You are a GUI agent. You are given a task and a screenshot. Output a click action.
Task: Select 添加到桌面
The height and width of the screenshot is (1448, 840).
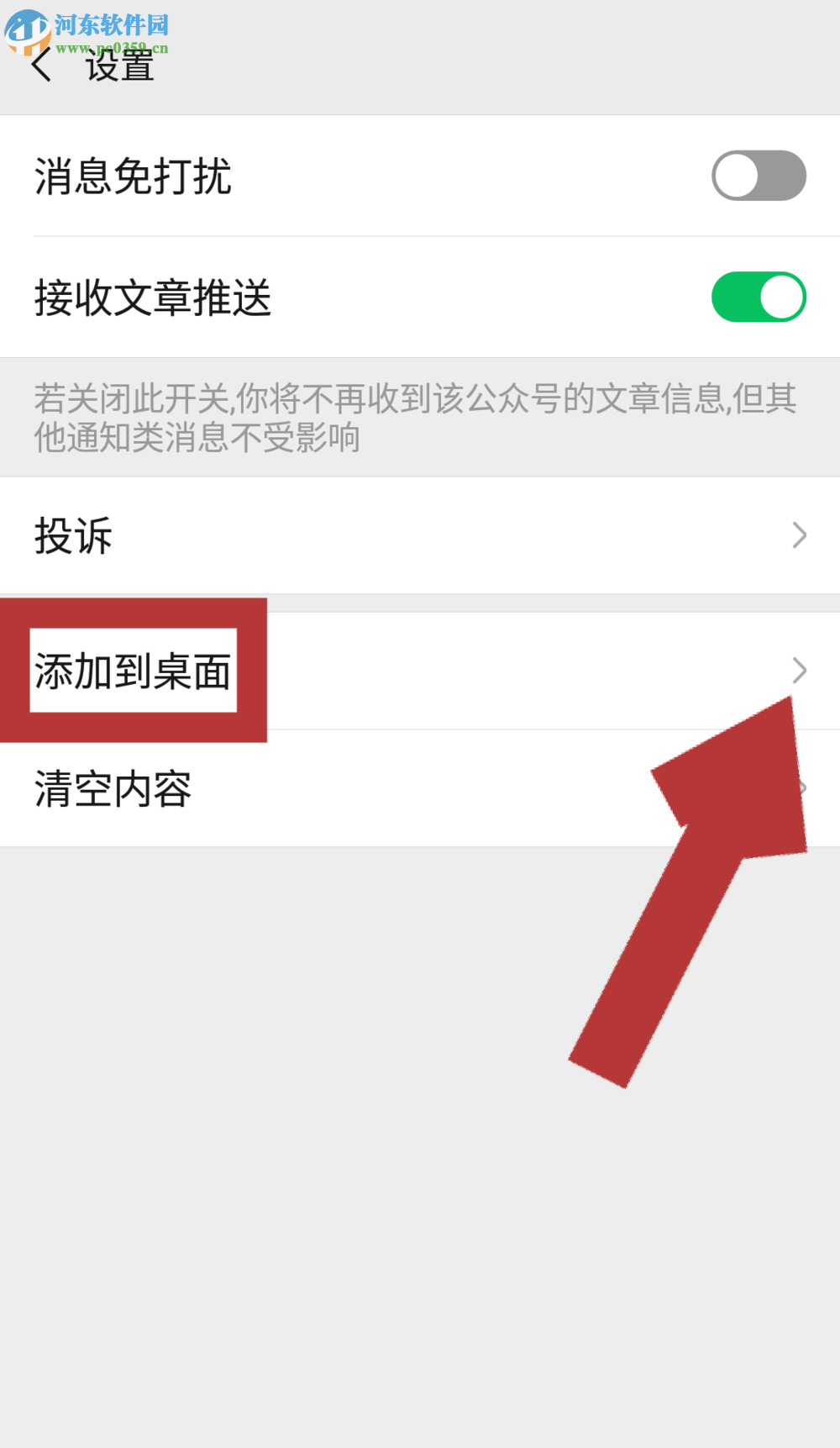(x=420, y=671)
